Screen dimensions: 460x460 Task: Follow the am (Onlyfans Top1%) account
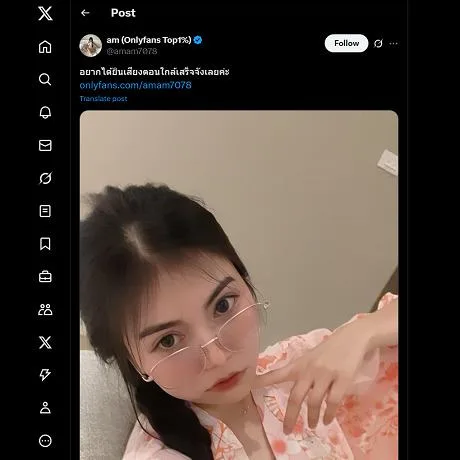click(x=346, y=43)
